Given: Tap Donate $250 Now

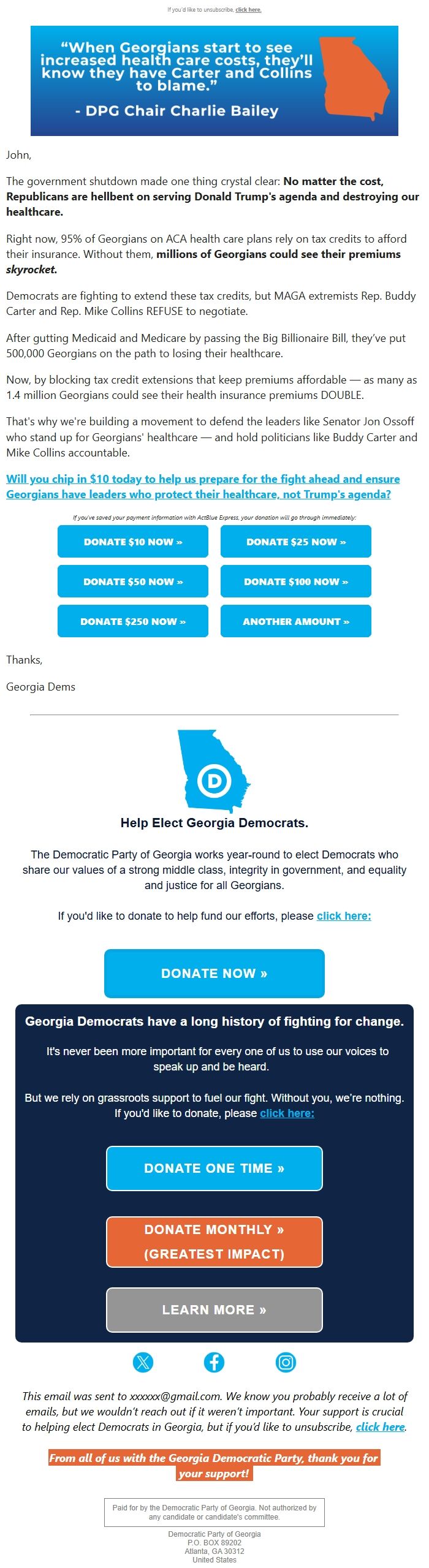Looking at the screenshot, I should pyautogui.click(x=133, y=621).
